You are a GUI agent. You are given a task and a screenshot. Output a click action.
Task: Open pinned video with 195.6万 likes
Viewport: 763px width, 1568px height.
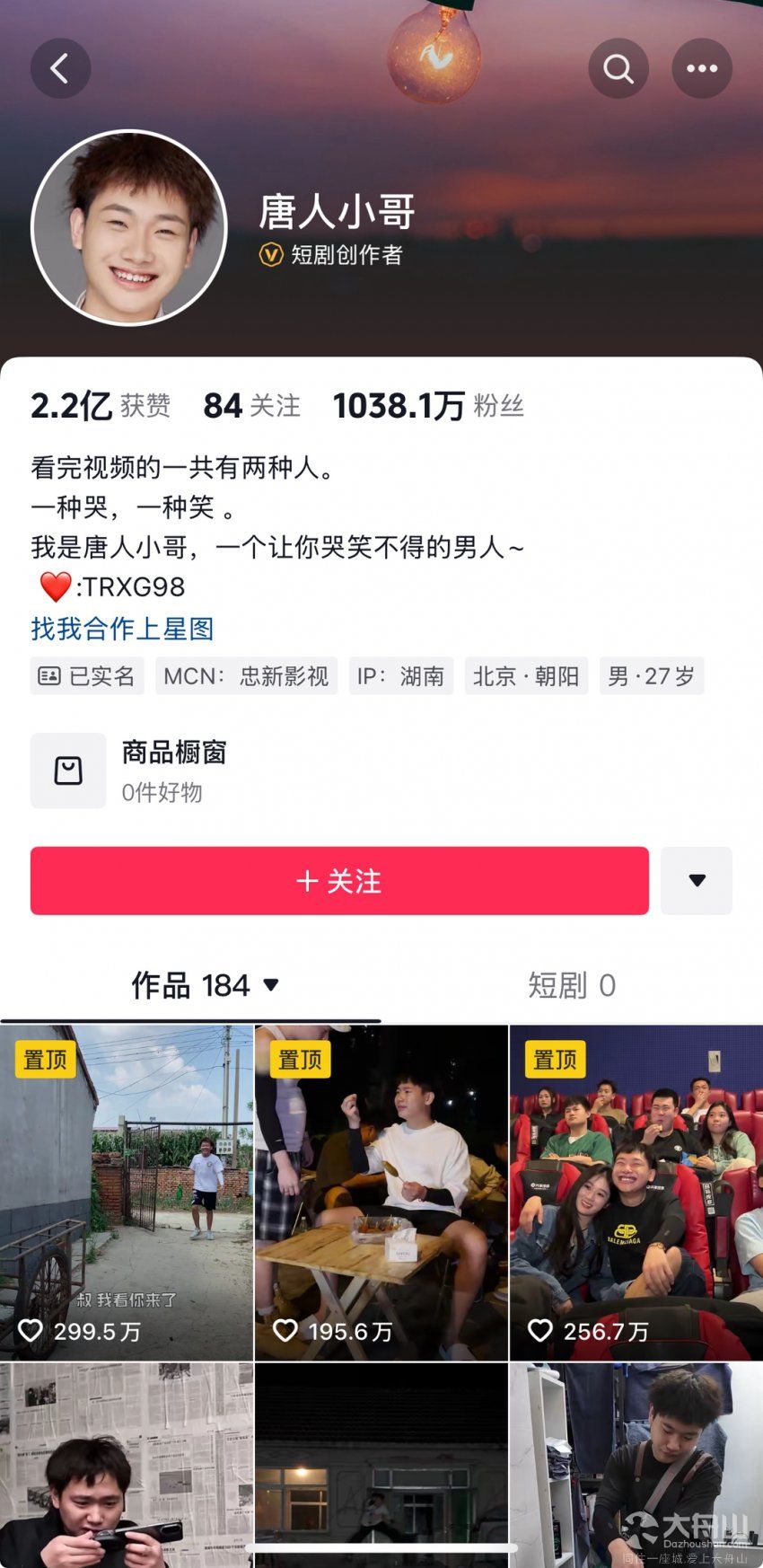pyautogui.click(x=381, y=1193)
